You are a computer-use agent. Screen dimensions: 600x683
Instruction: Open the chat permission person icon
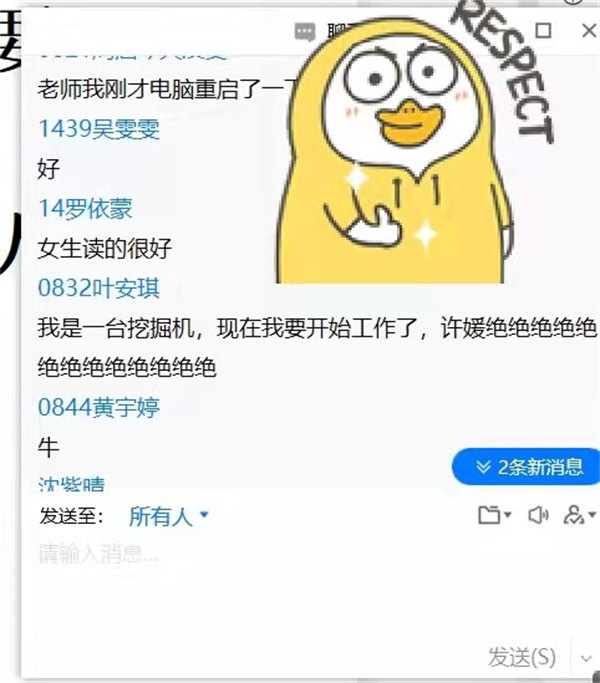point(578,516)
